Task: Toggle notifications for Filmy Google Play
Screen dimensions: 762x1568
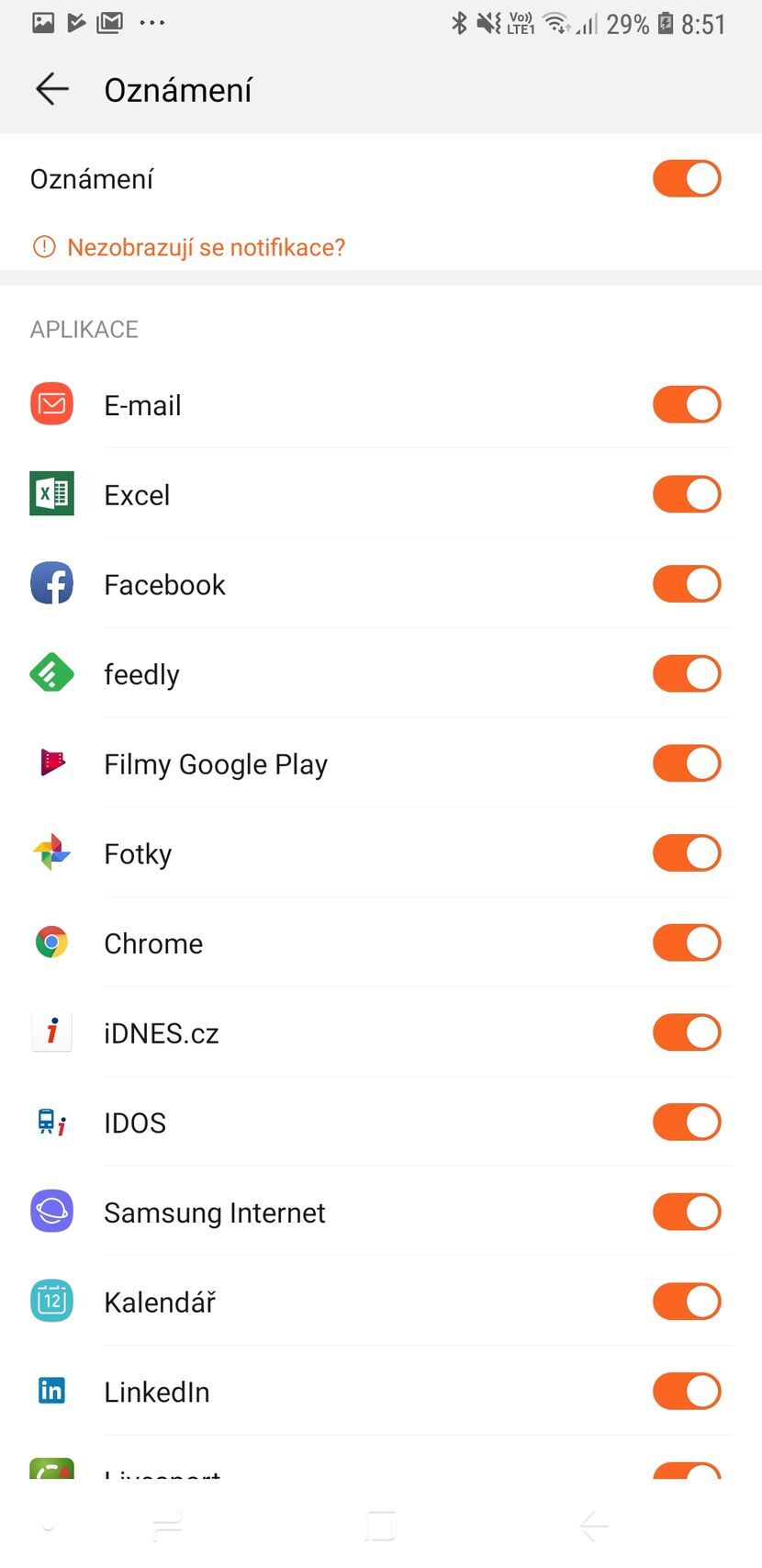Action: [x=687, y=763]
